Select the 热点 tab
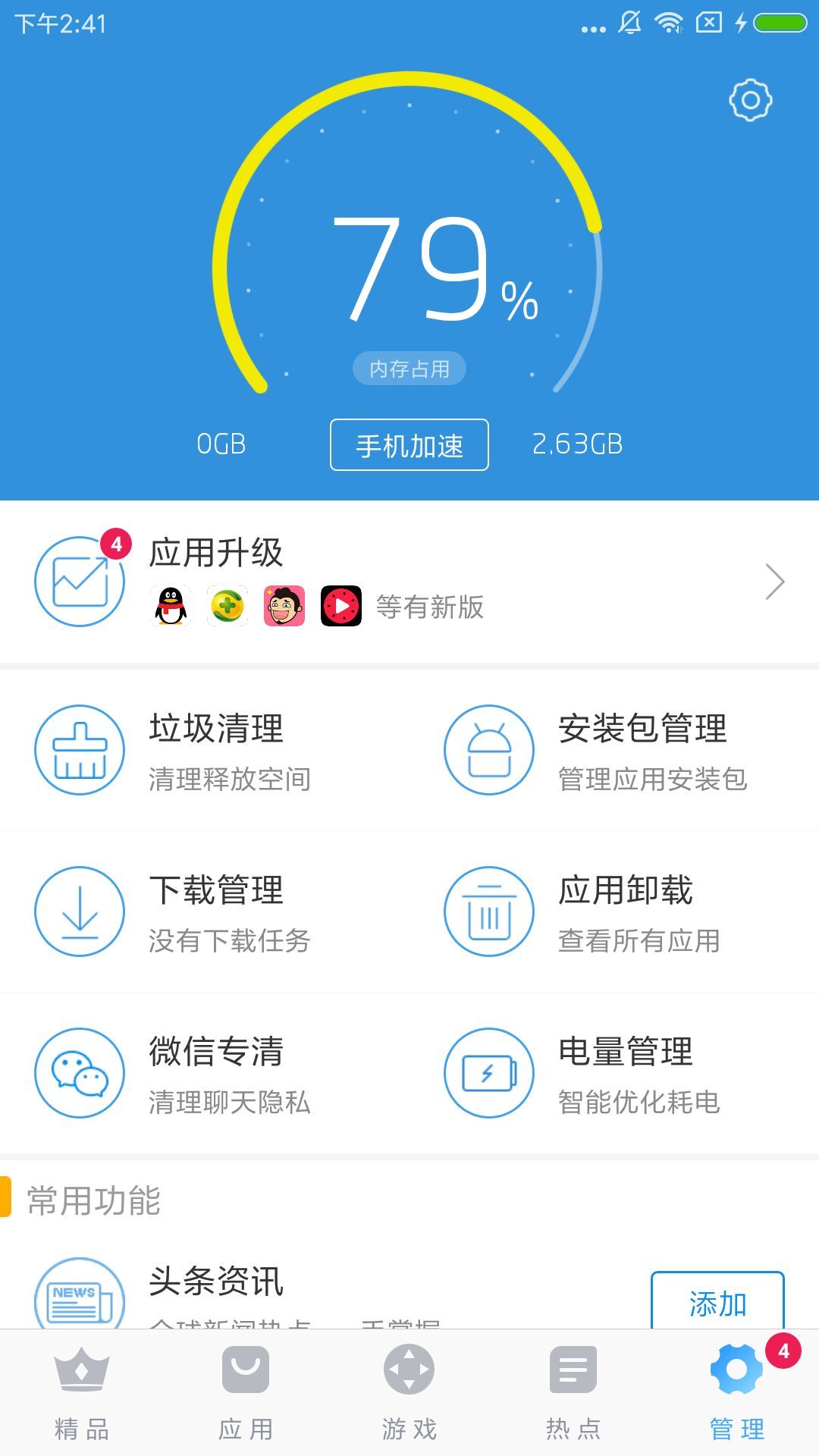Screen dimensions: 819x1456 (573, 1392)
